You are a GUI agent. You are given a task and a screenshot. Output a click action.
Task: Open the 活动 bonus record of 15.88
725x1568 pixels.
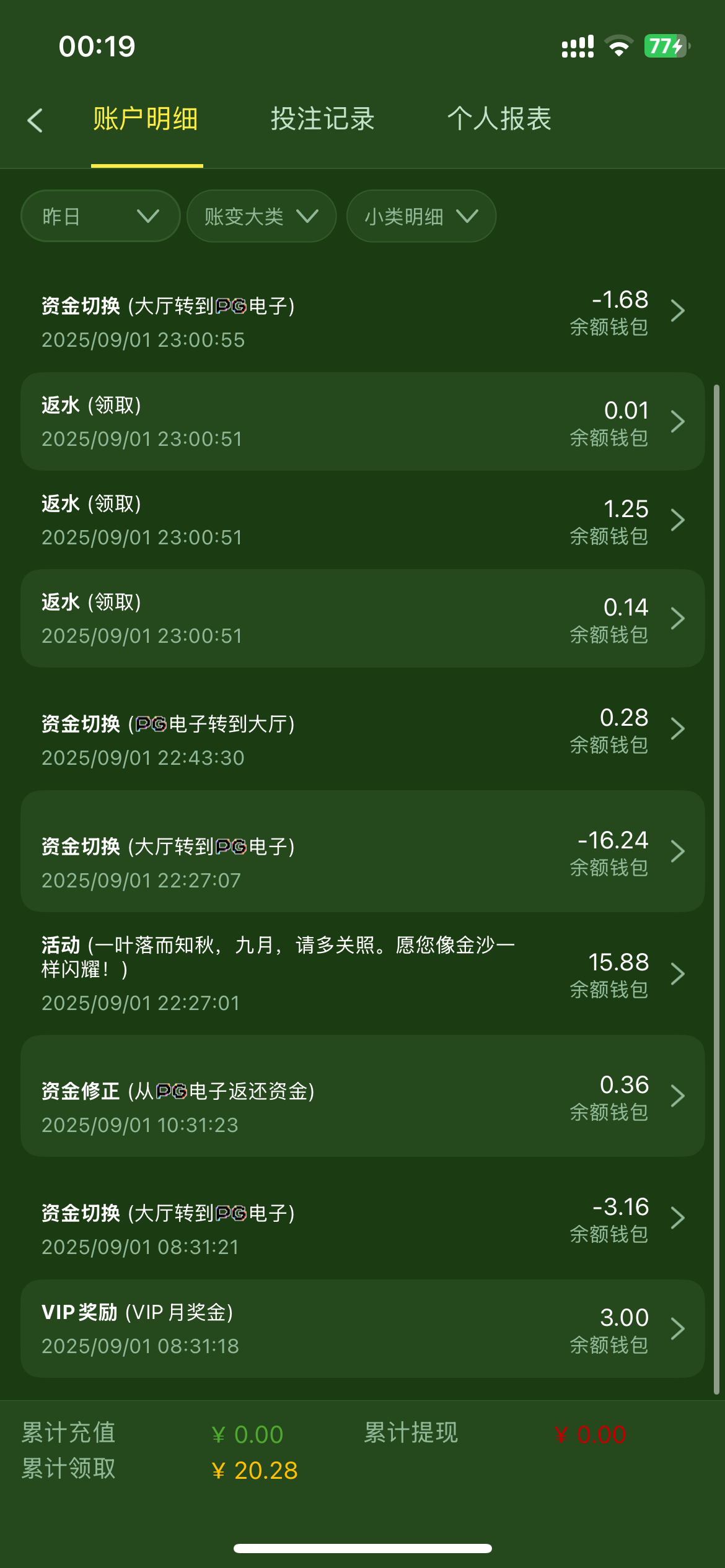click(362, 973)
